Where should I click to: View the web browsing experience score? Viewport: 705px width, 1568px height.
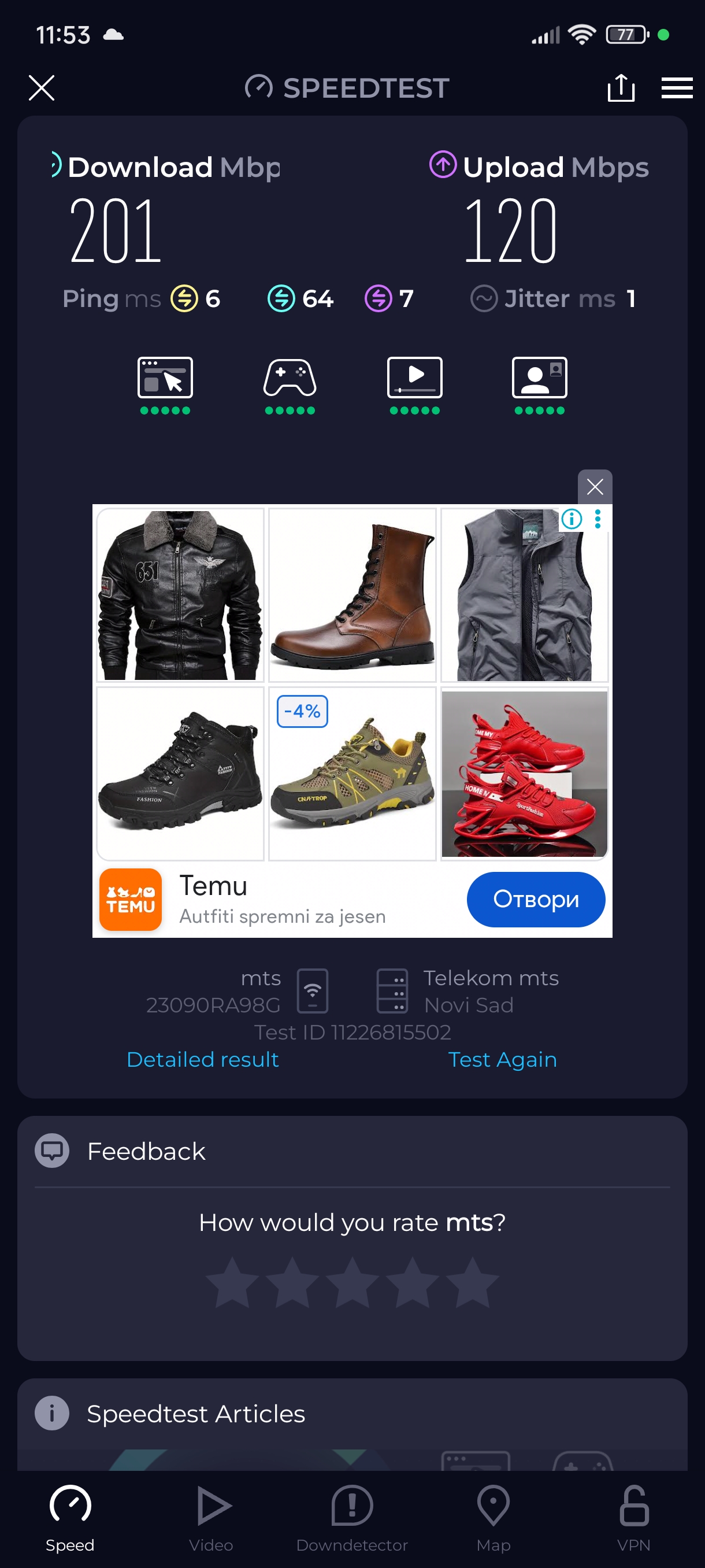pyautogui.click(x=165, y=384)
